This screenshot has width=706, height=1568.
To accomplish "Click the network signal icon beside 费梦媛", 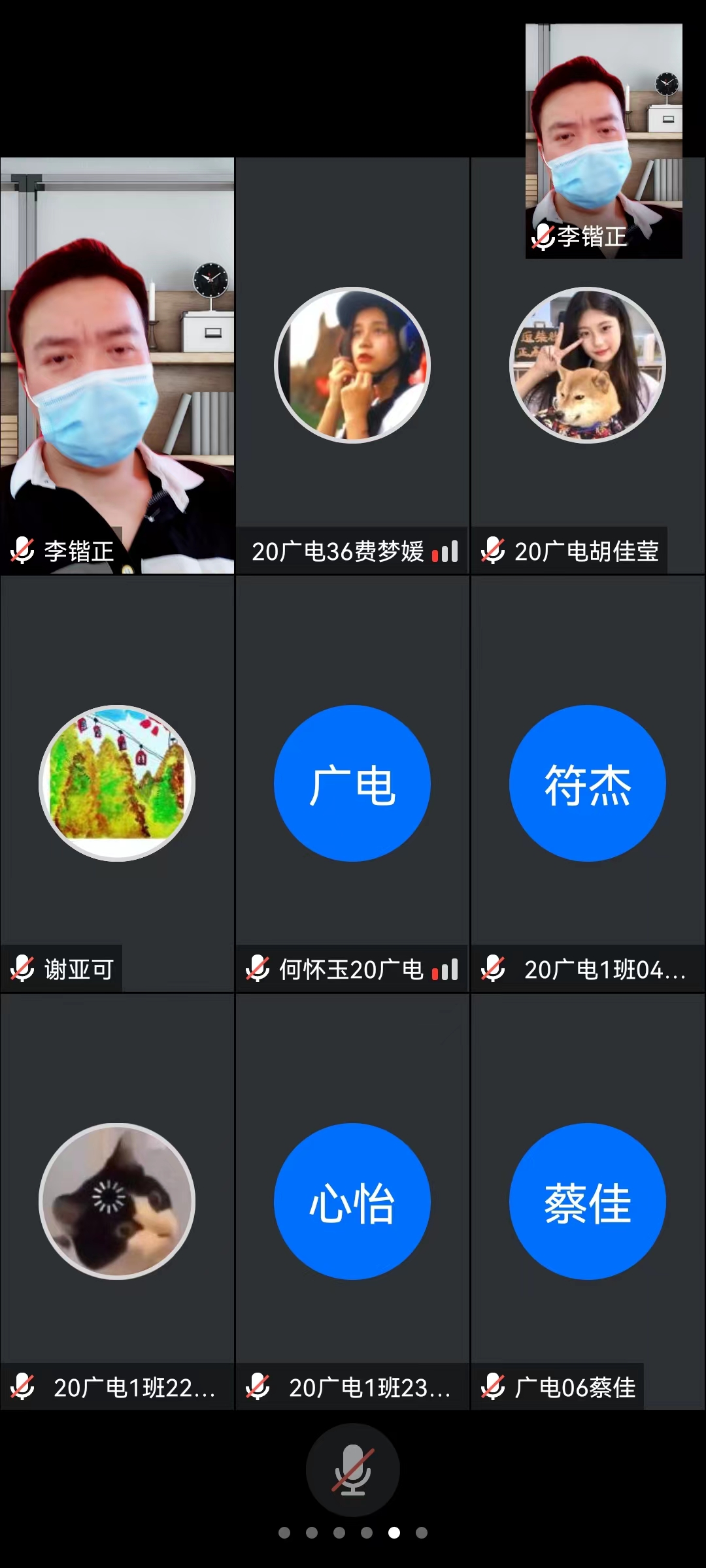I will point(446,550).
